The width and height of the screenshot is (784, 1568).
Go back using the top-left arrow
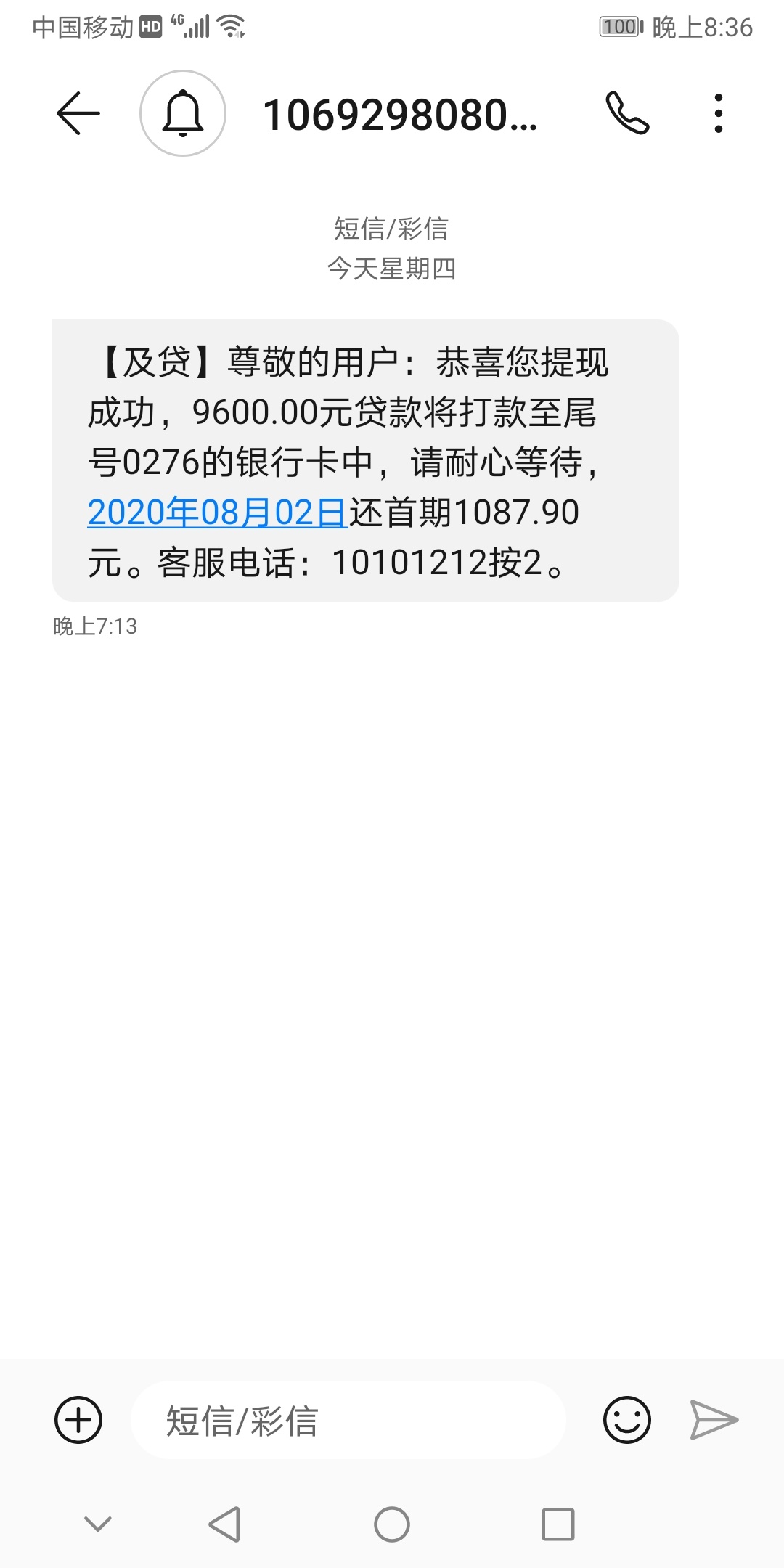(78, 113)
